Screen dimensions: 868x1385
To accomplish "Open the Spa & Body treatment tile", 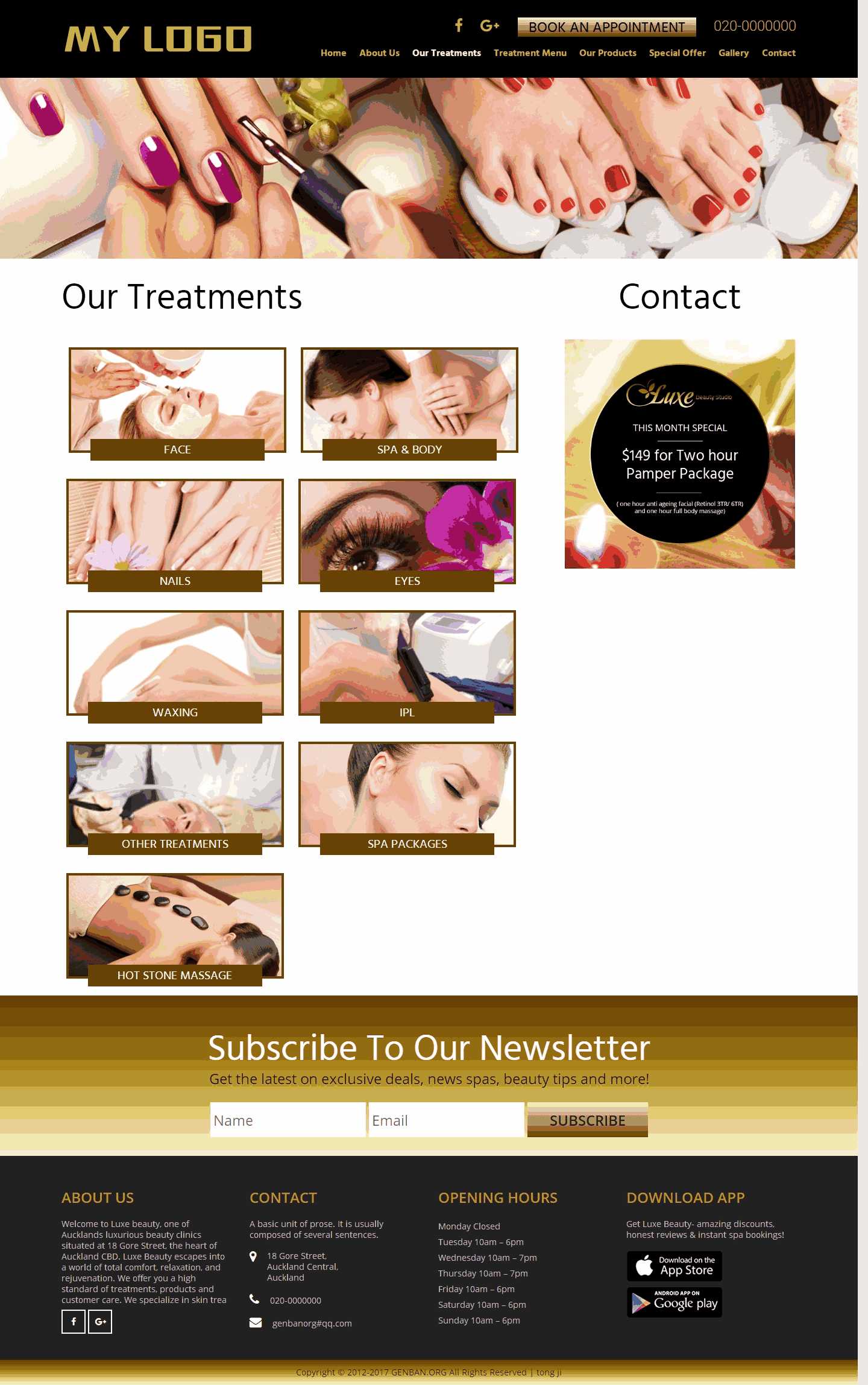I will point(409,401).
